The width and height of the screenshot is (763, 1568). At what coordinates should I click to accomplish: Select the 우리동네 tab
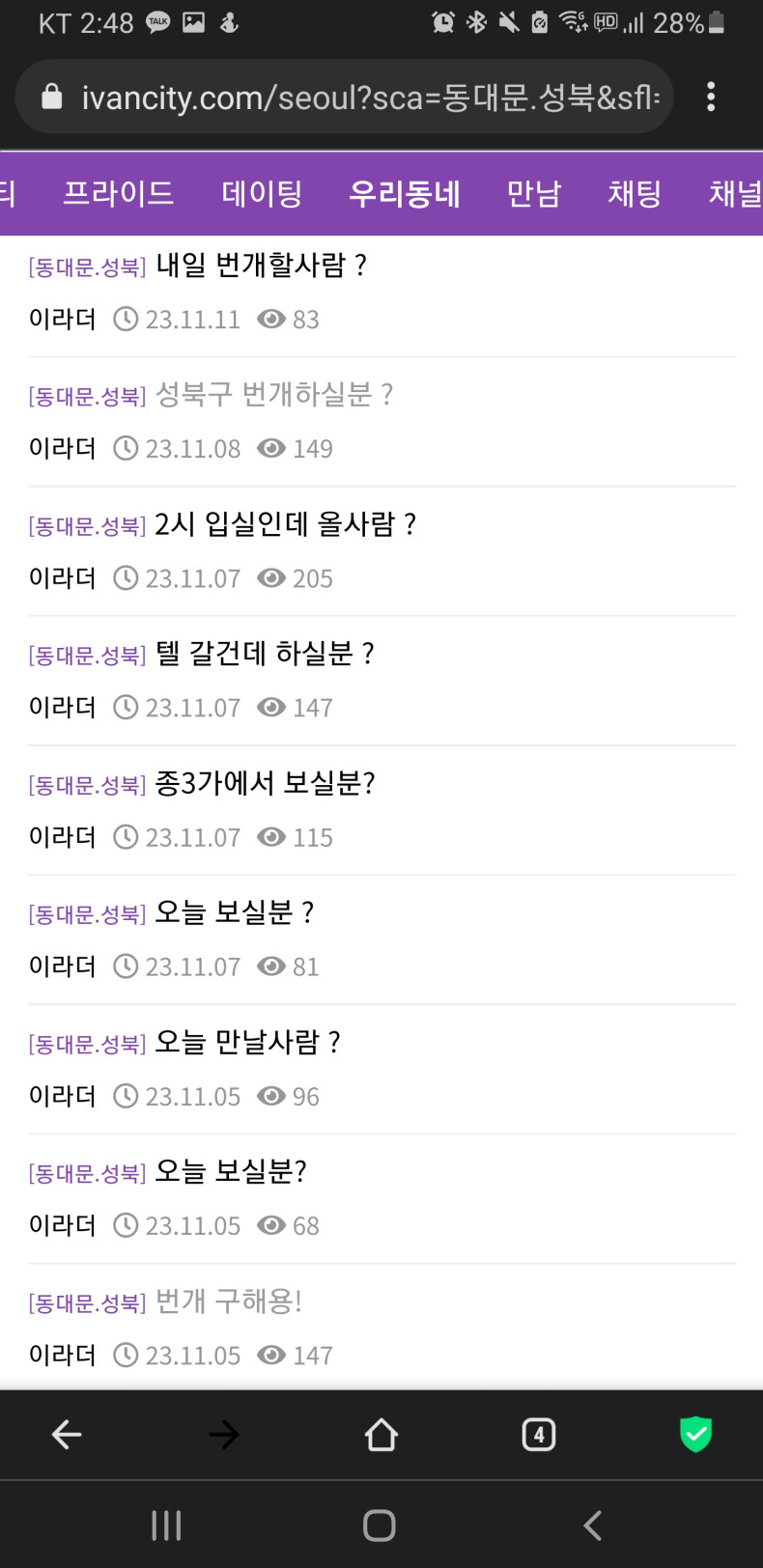pos(404,193)
